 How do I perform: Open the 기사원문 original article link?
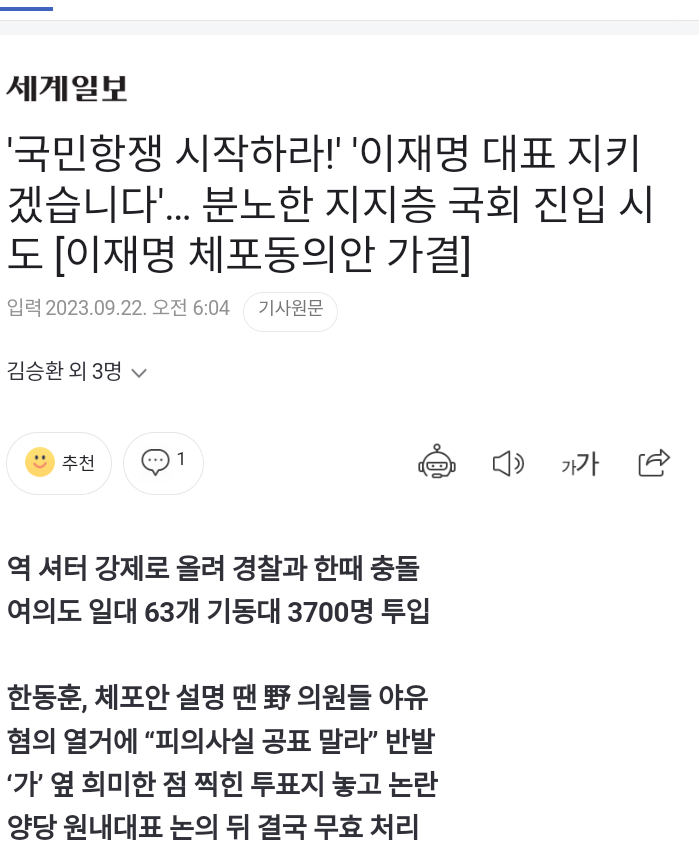(290, 310)
